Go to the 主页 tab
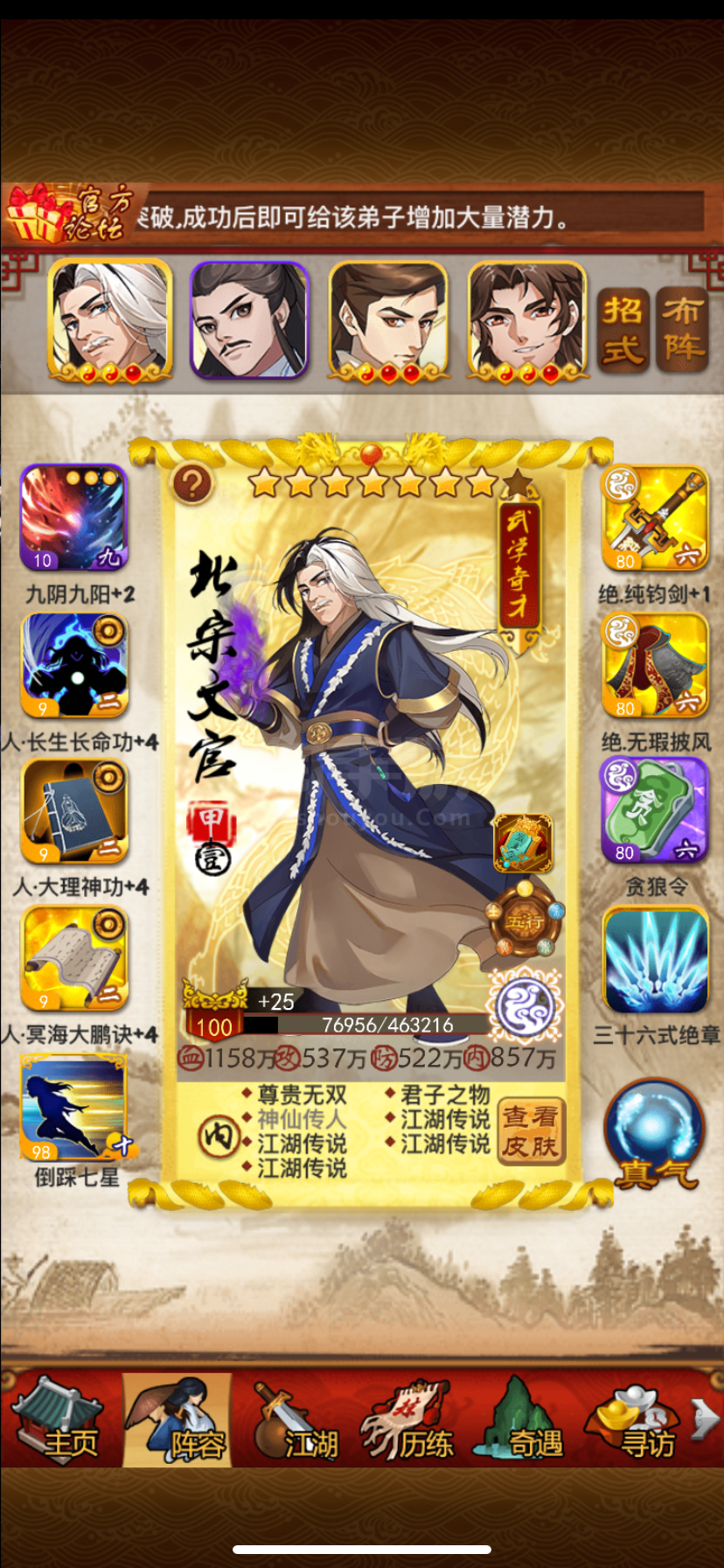724x1568 pixels. click(x=59, y=1420)
